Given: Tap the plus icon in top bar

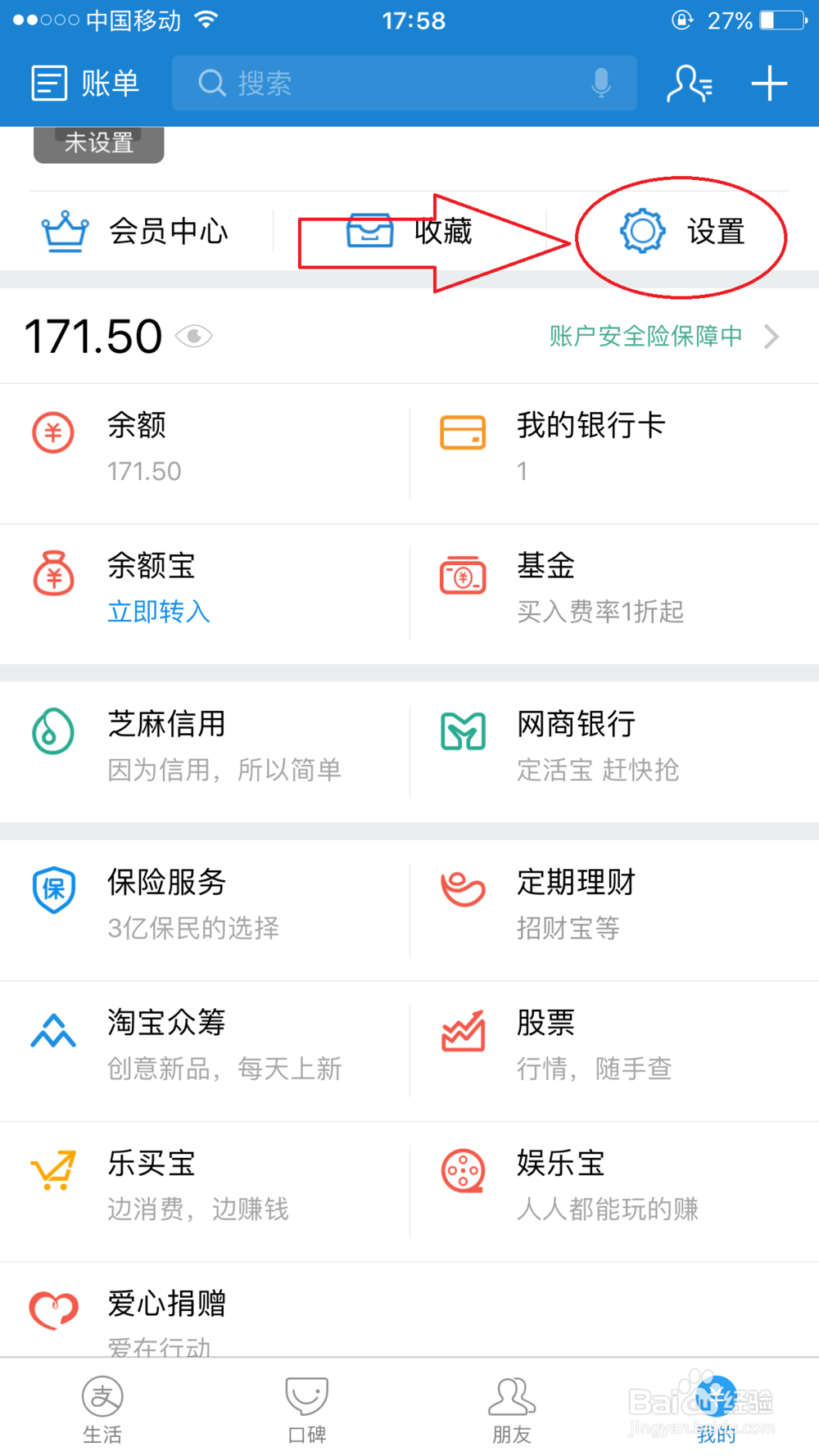Looking at the screenshot, I should coord(769,84).
